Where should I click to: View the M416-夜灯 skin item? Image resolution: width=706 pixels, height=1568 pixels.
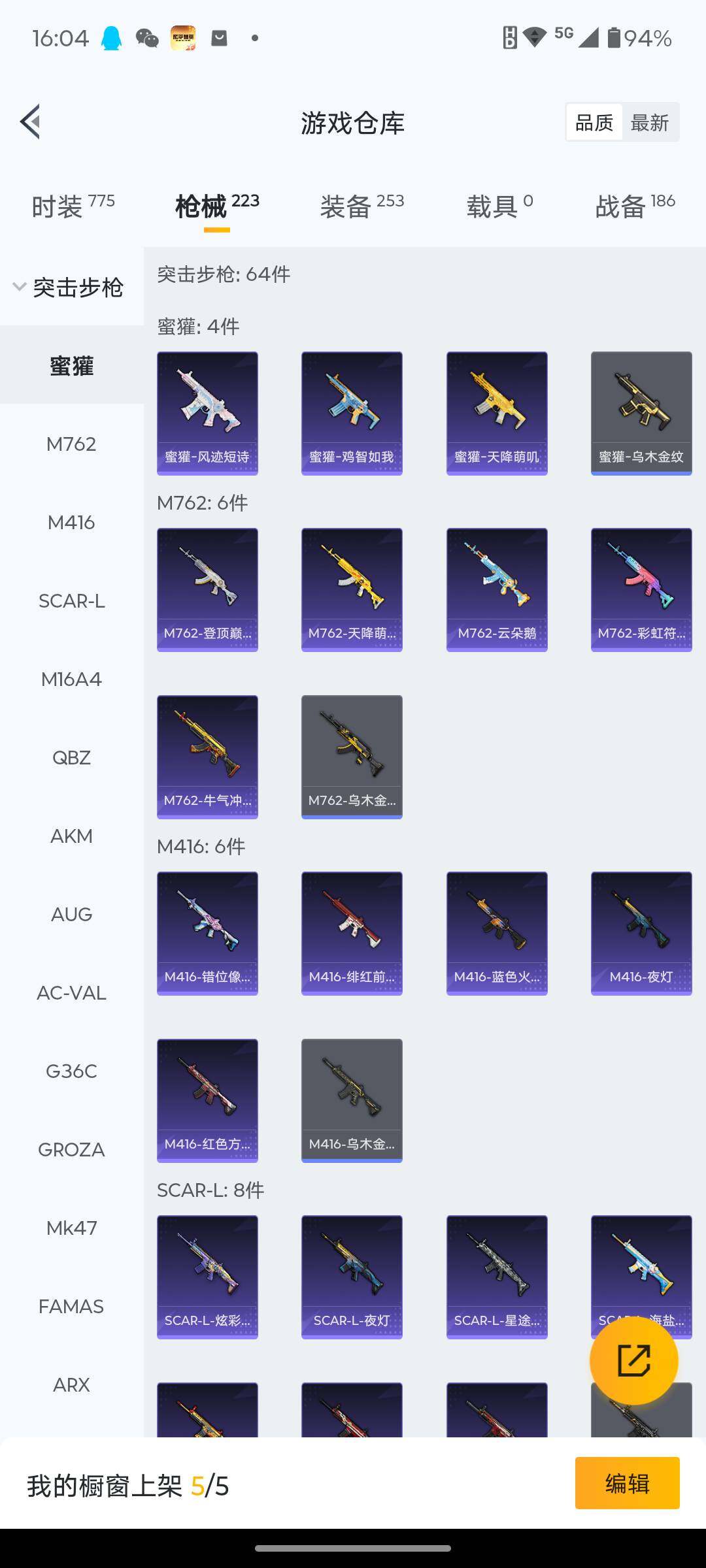tap(641, 933)
